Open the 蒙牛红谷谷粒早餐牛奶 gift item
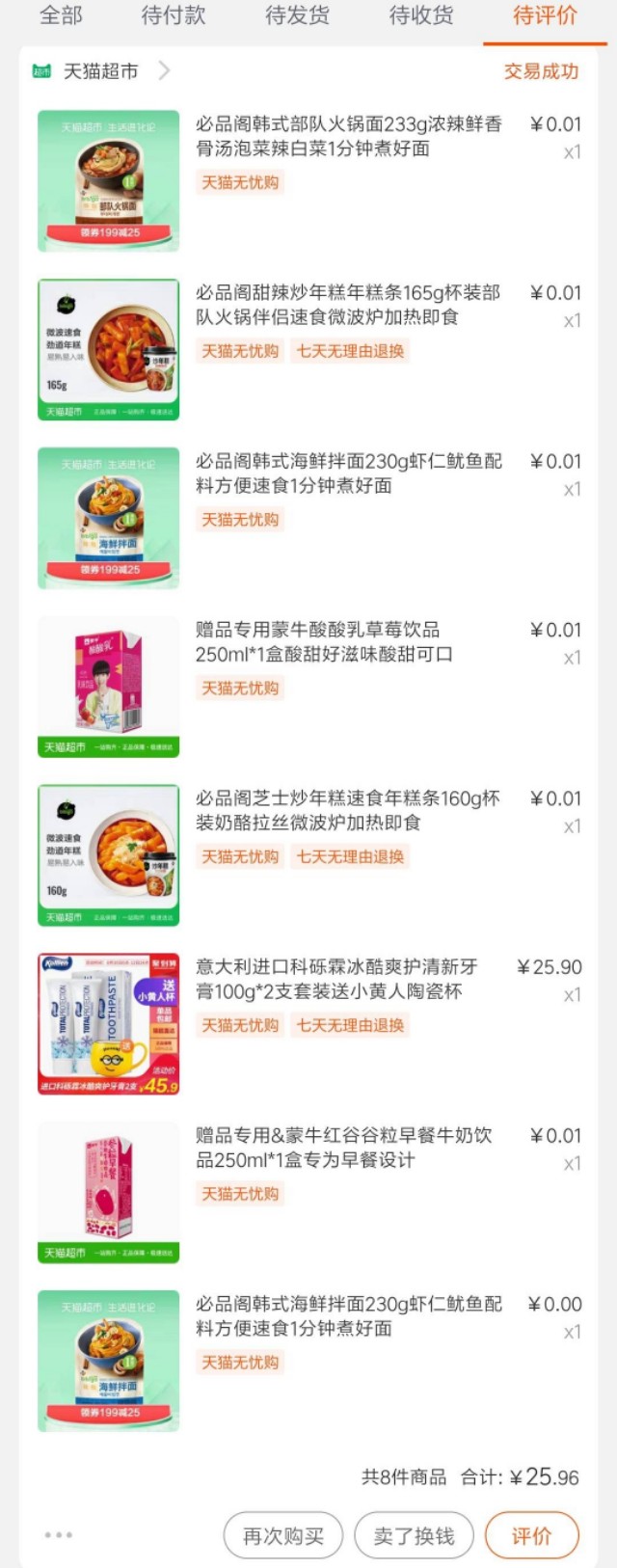This screenshot has height=1568, width=617. point(343,1148)
